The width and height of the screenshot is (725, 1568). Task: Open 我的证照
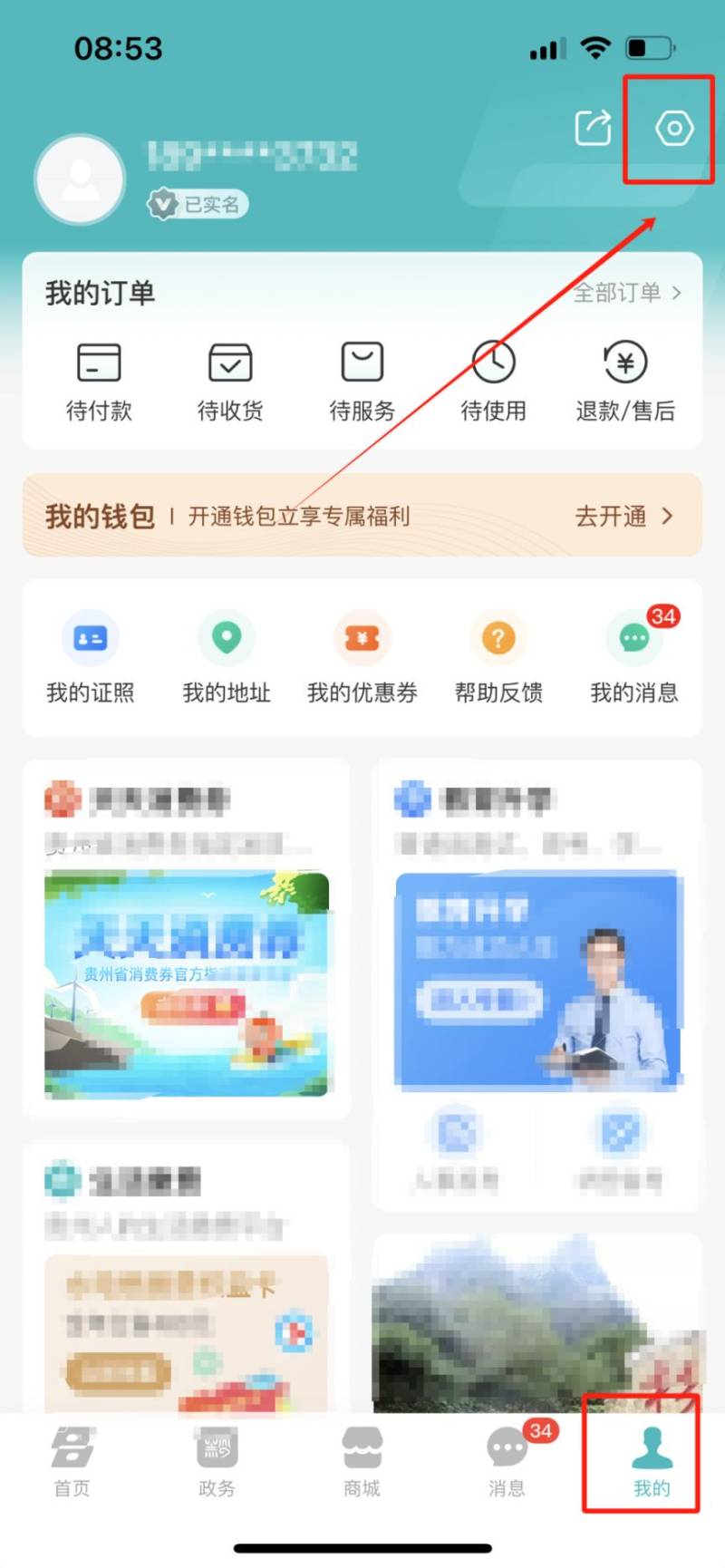point(91,658)
